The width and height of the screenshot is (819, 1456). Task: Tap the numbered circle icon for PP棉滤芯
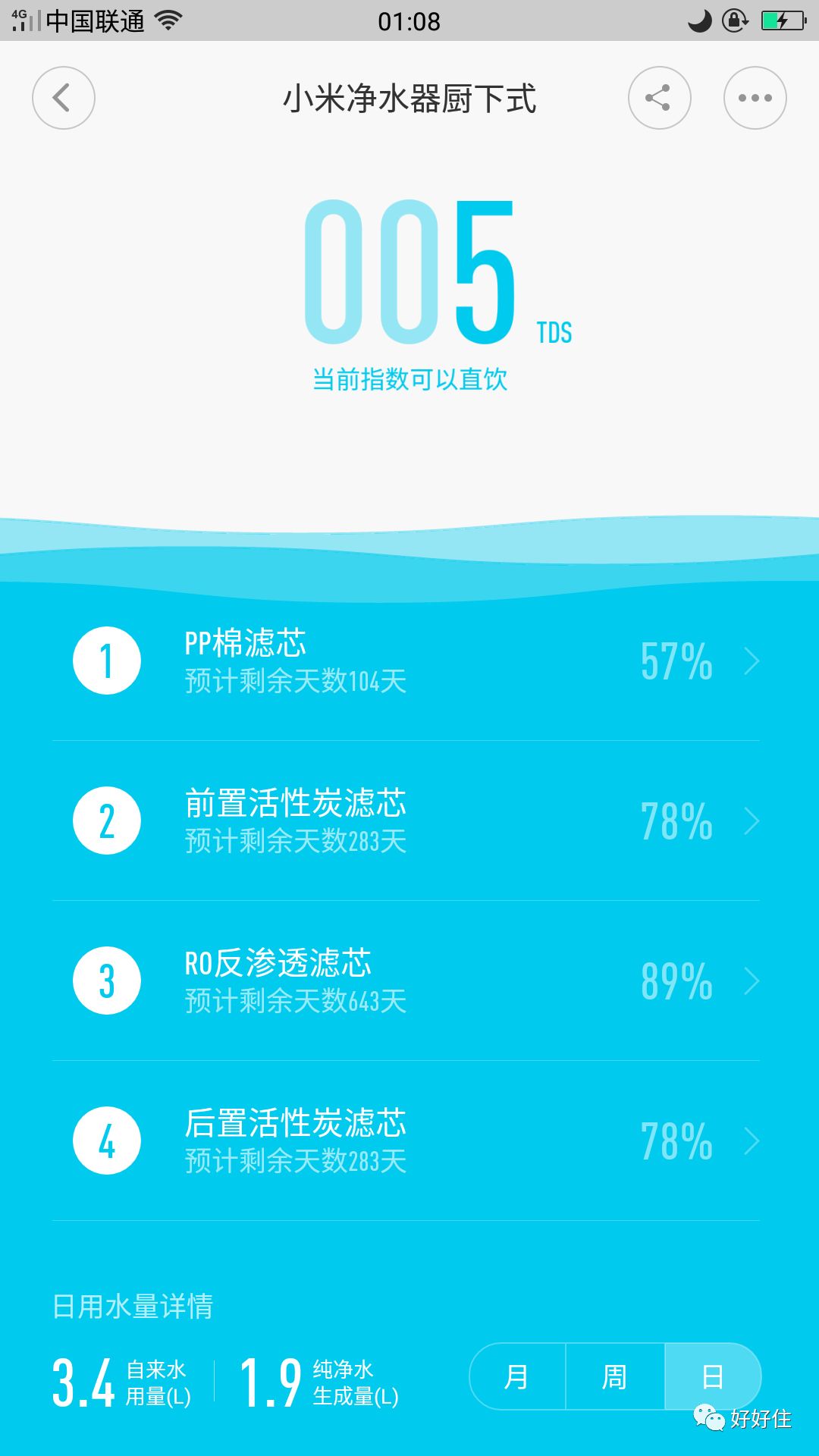click(x=106, y=661)
